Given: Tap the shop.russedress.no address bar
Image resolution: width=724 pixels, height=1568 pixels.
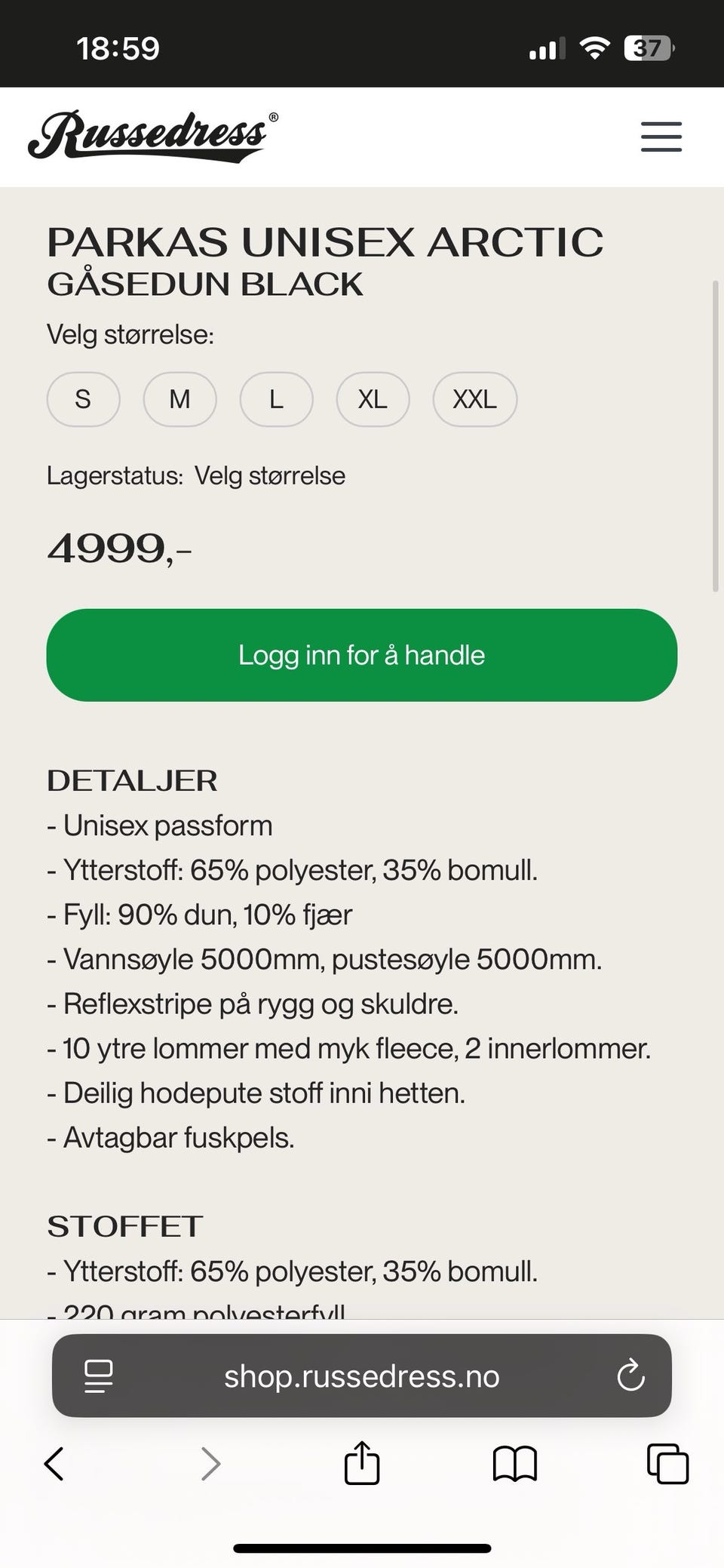Looking at the screenshot, I should 360,1376.
